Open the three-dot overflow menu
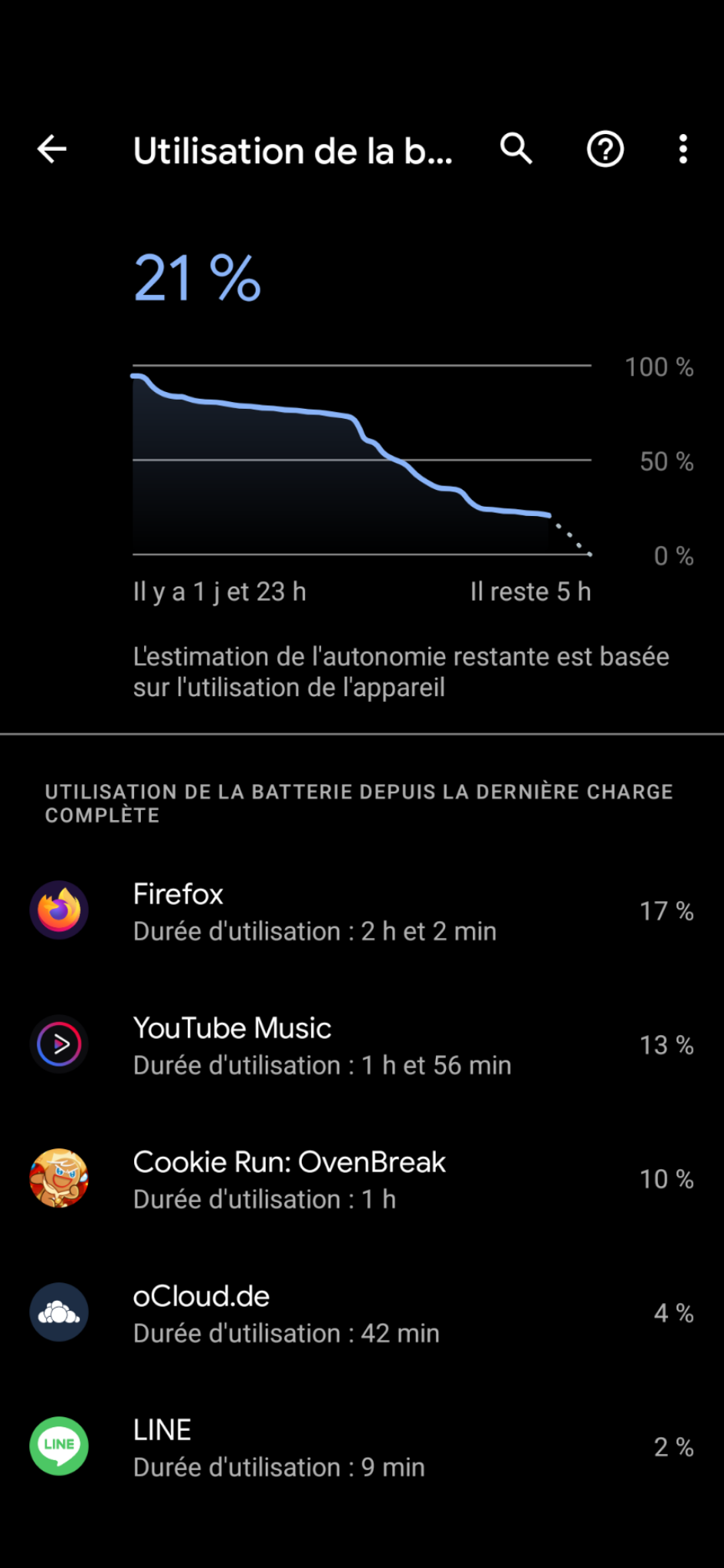The width and height of the screenshot is (724, 1568). pos(683,149)
